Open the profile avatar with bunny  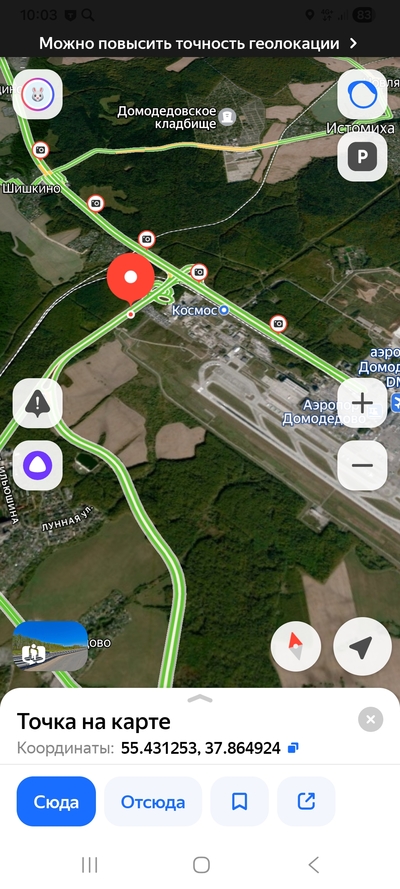37,94
